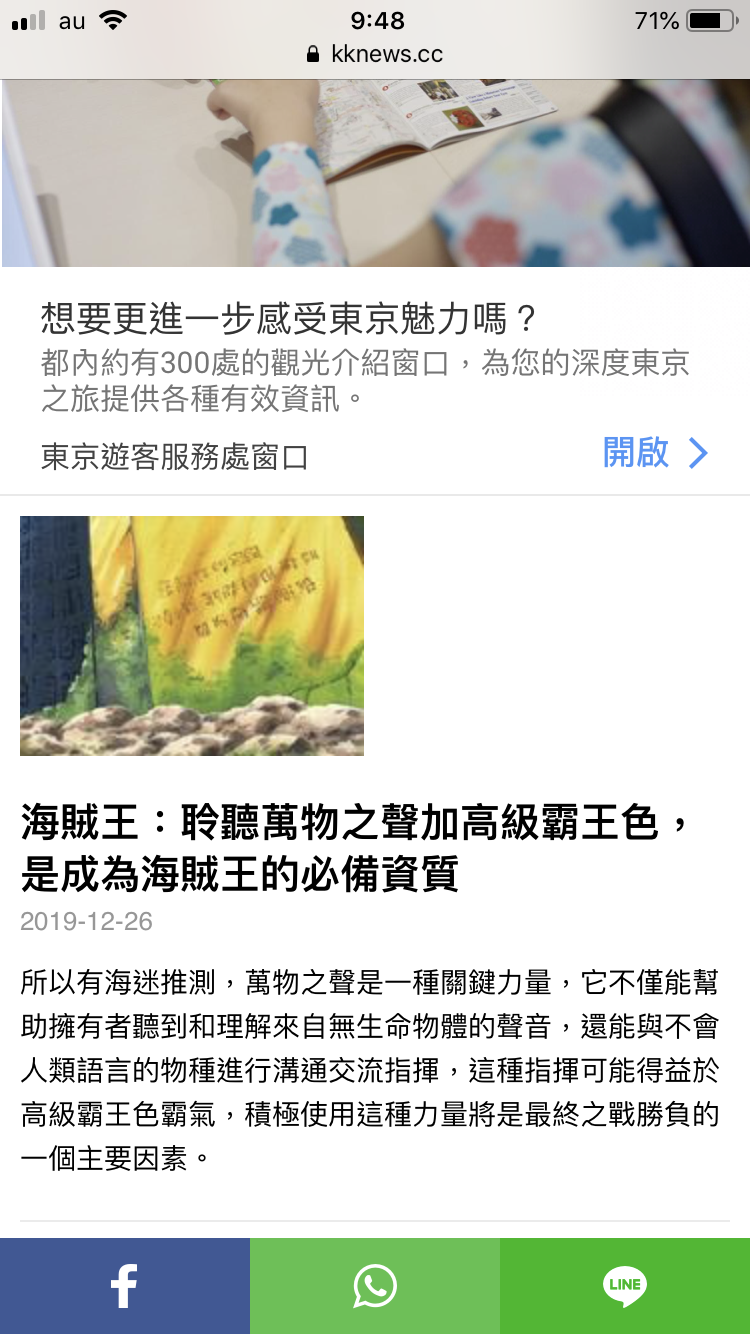Tap the 開啟 button on Tokyo ad

click(654, 453)
